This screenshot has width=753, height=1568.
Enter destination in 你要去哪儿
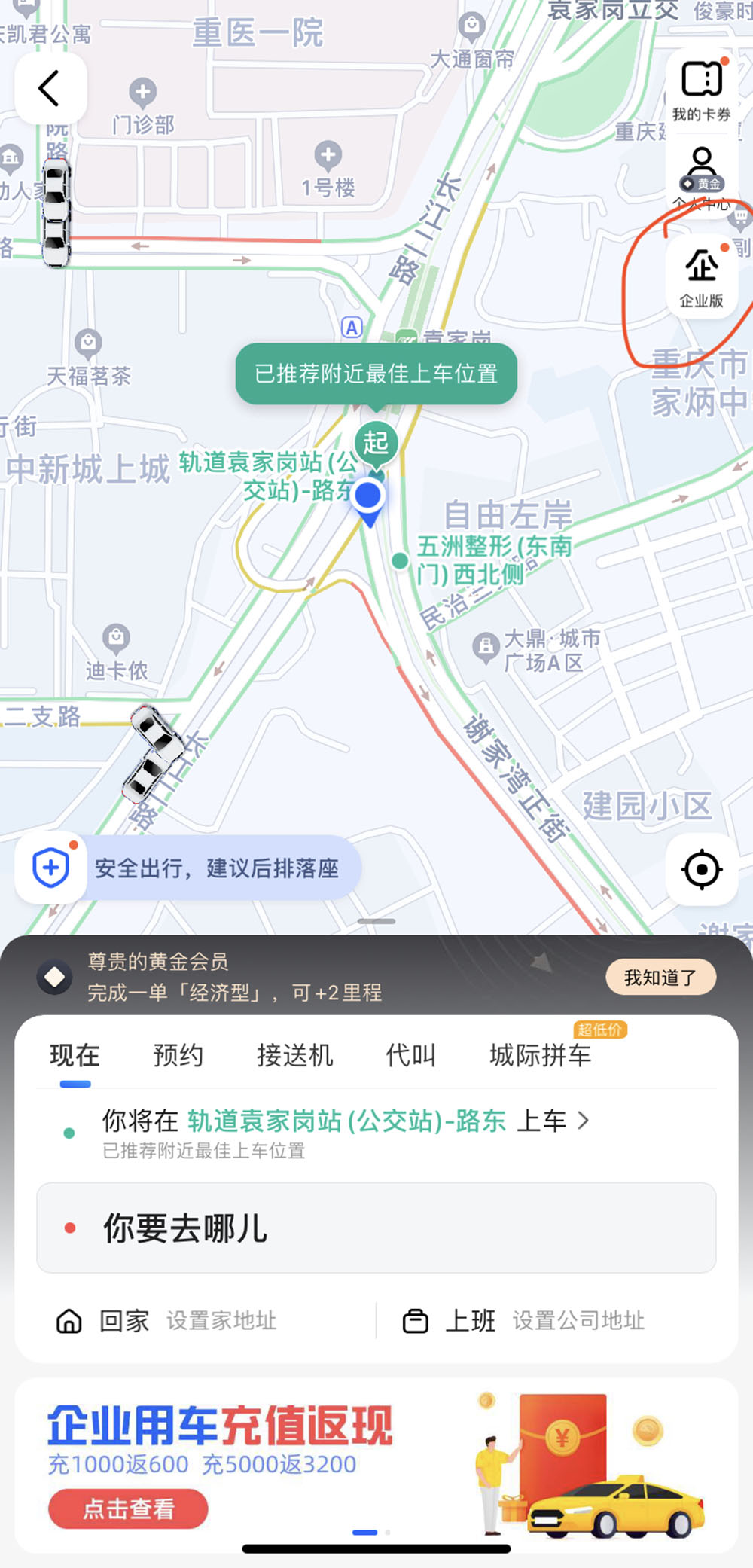click(376, 1228)
